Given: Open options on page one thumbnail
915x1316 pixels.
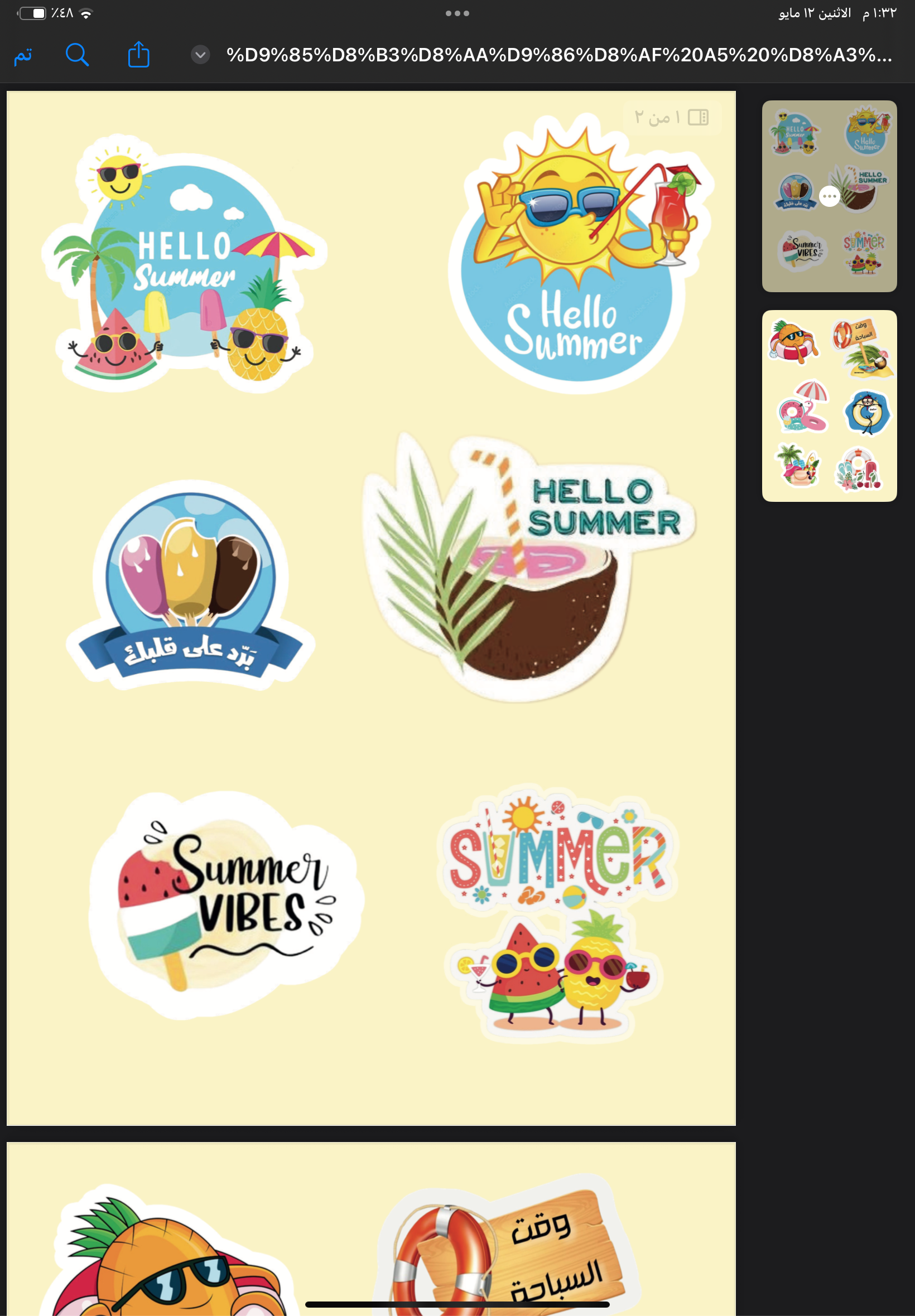Looking at the screenshot, I should 829,196.
